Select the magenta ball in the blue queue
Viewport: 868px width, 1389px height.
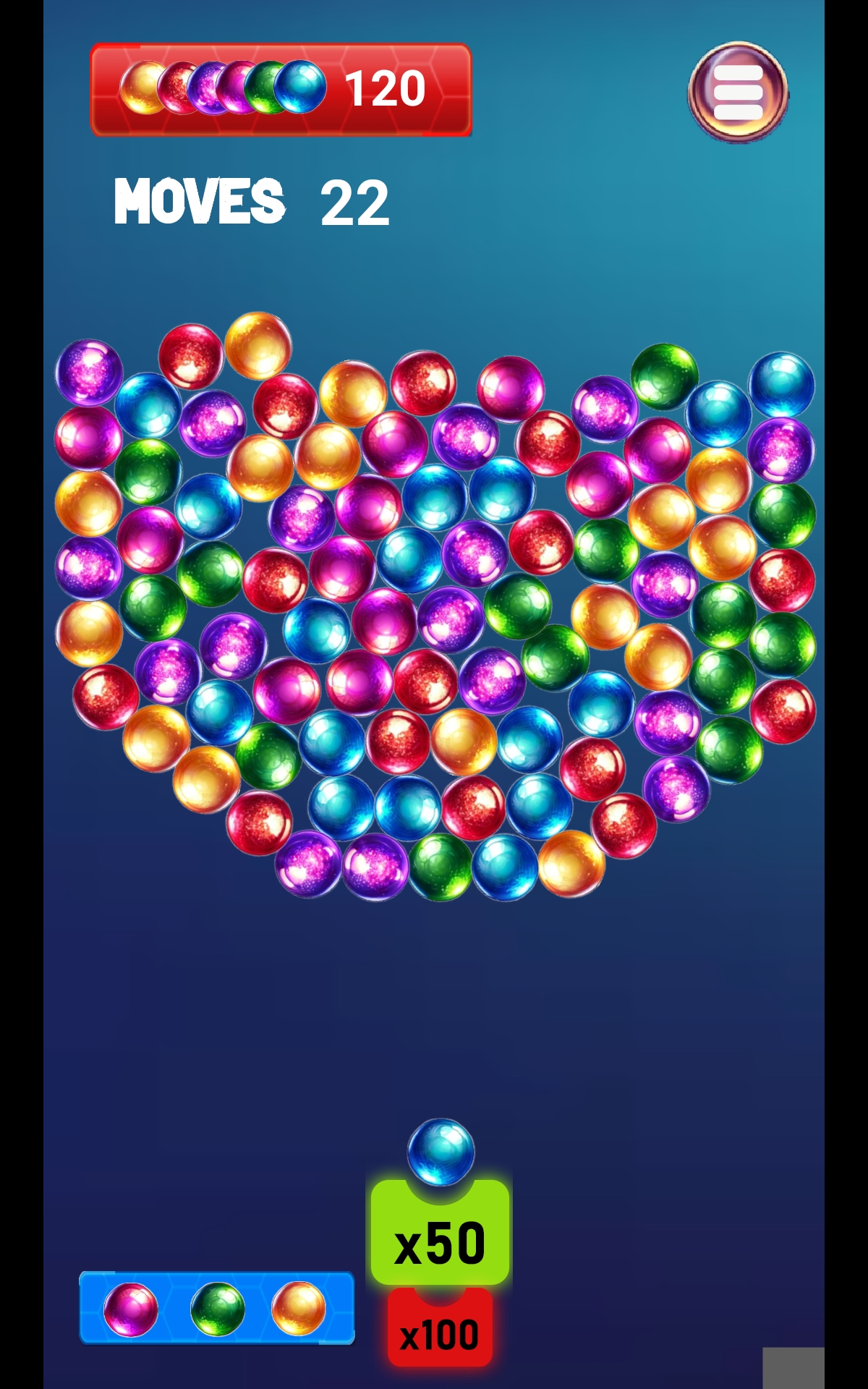pyautogui.click(x=131, y=1309)
